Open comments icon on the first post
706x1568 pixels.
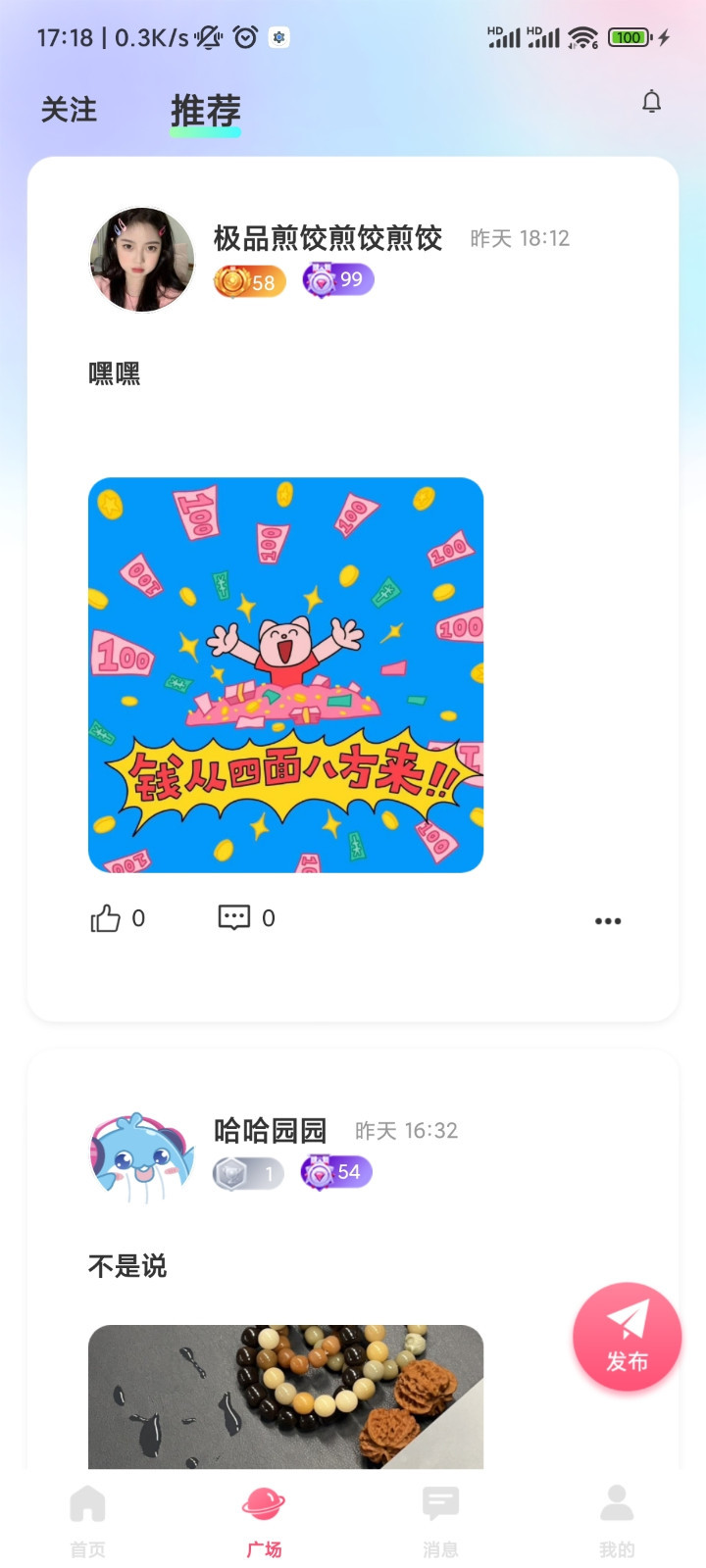tap(233, 918)
